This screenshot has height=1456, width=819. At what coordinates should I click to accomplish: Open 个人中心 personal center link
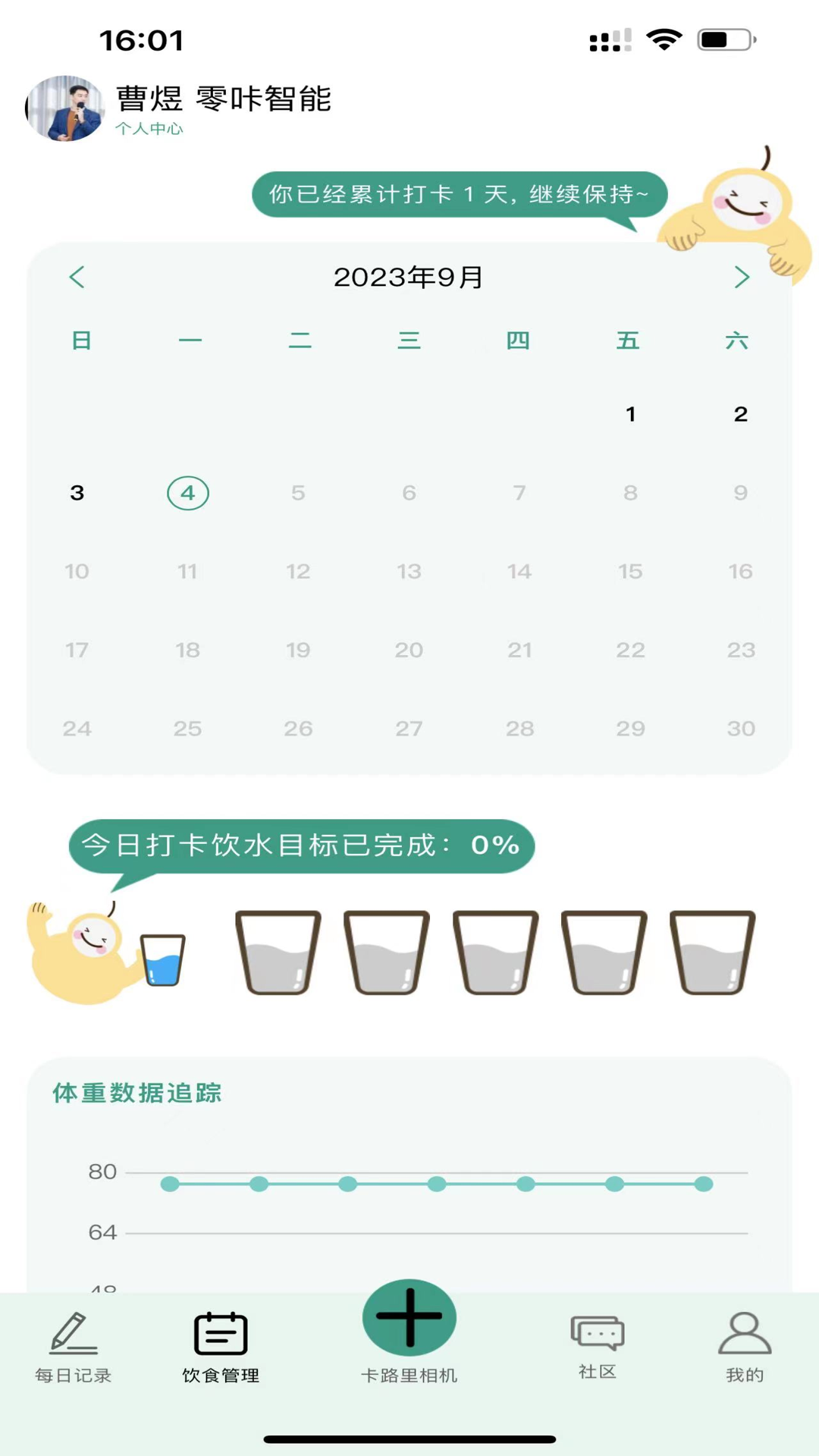[149, 129]
